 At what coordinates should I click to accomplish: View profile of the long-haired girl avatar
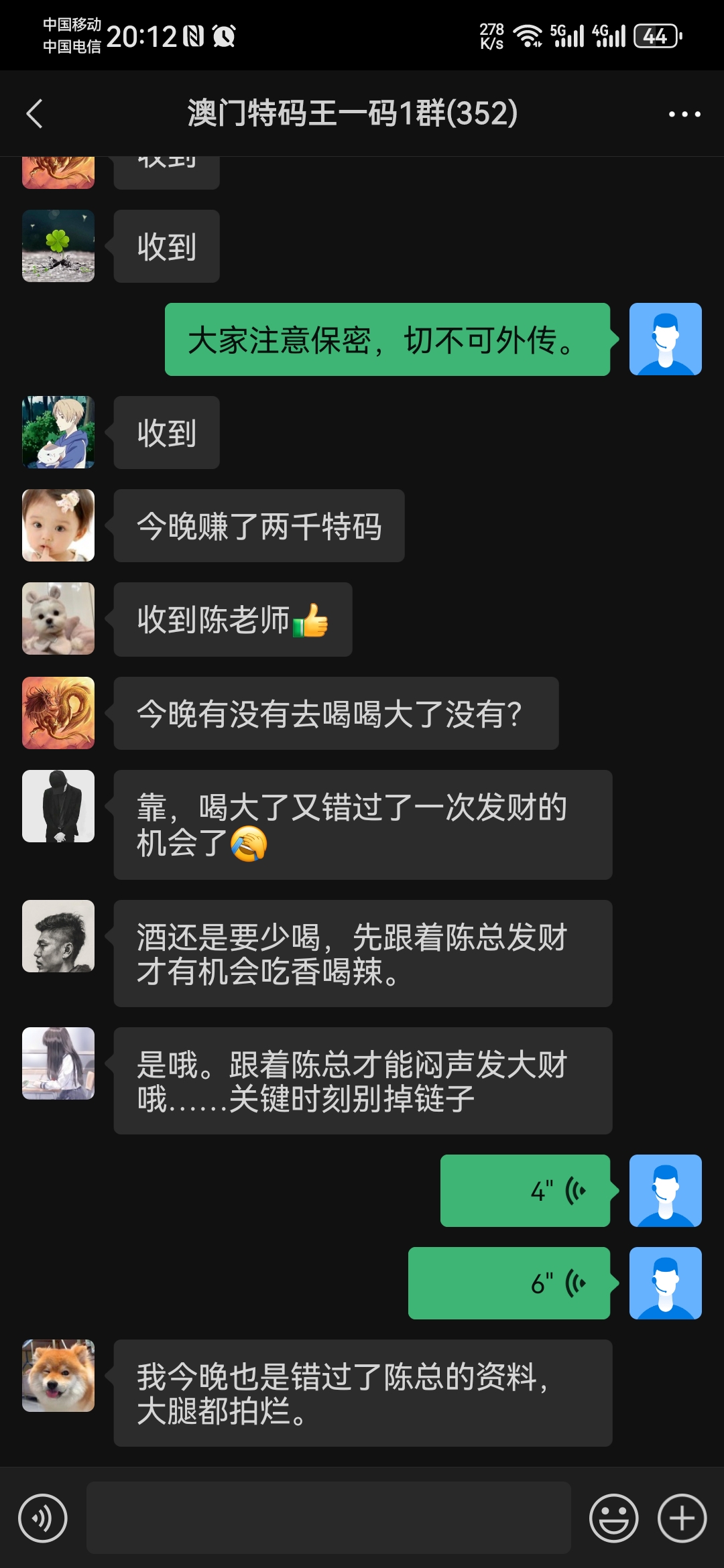pos(58,1063)
